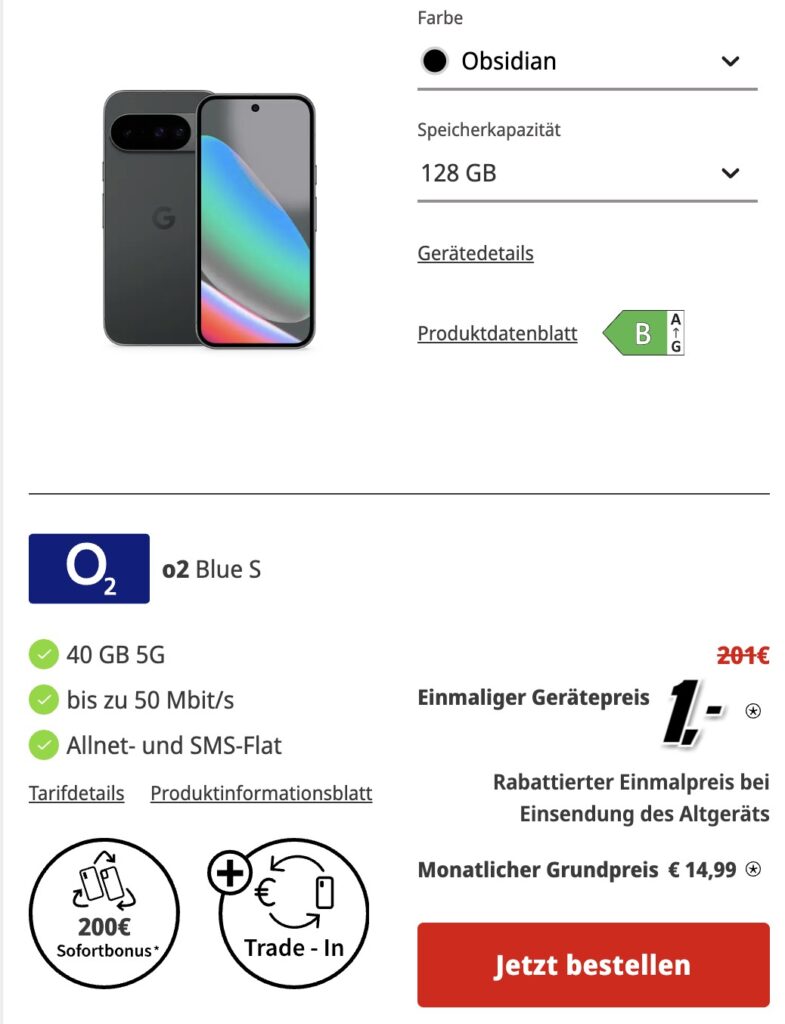Open the 200€ Sofortbonus badge
This screenshot has width=785, height=1024.
(104, 913)
